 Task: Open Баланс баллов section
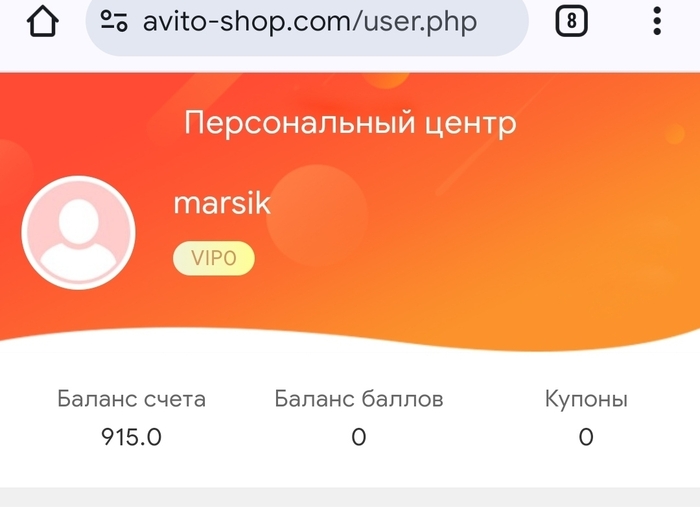click(358, 418)
